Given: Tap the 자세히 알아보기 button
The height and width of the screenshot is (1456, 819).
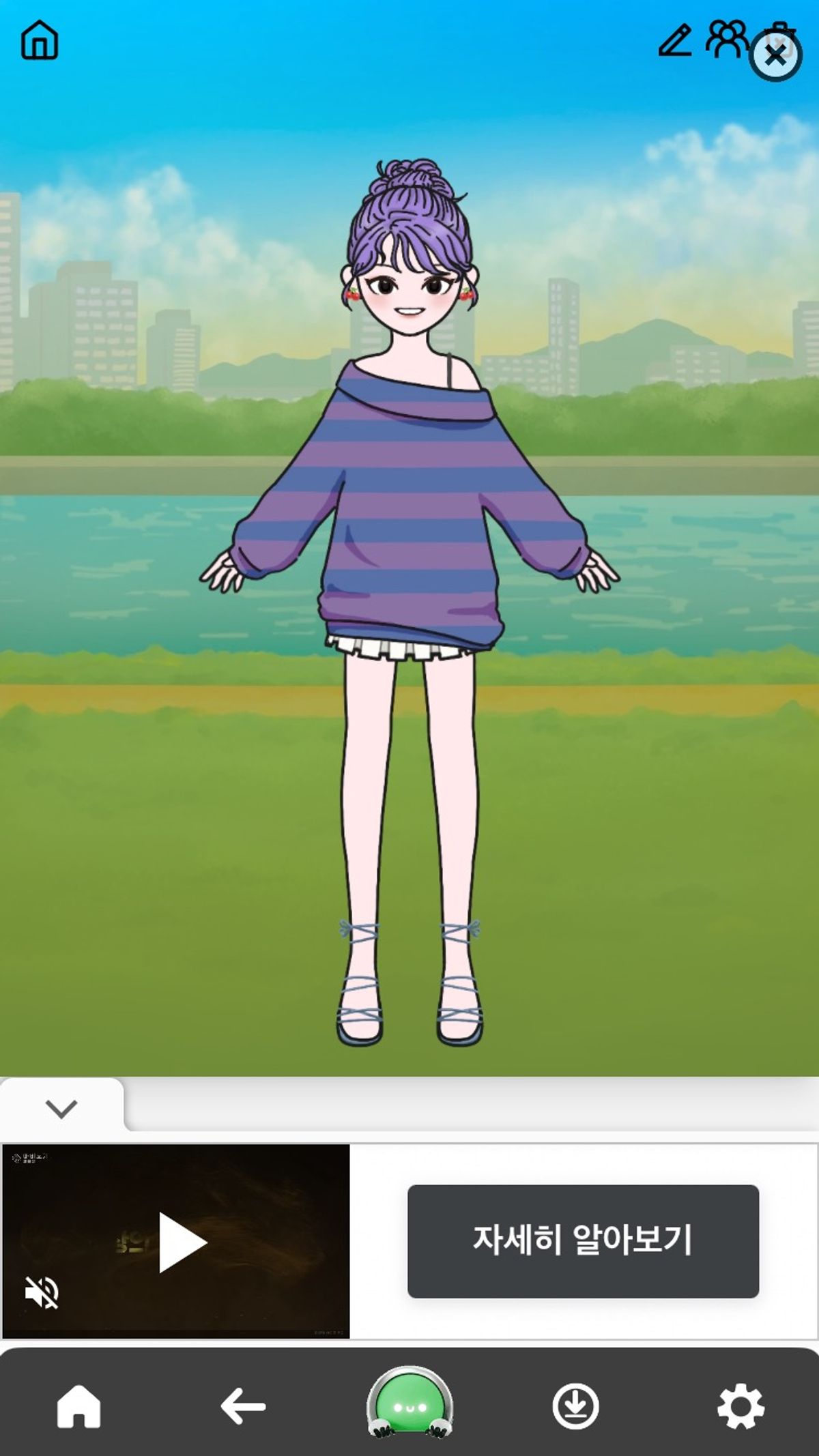Looking at the screenshot, I should coord(583,1241).
